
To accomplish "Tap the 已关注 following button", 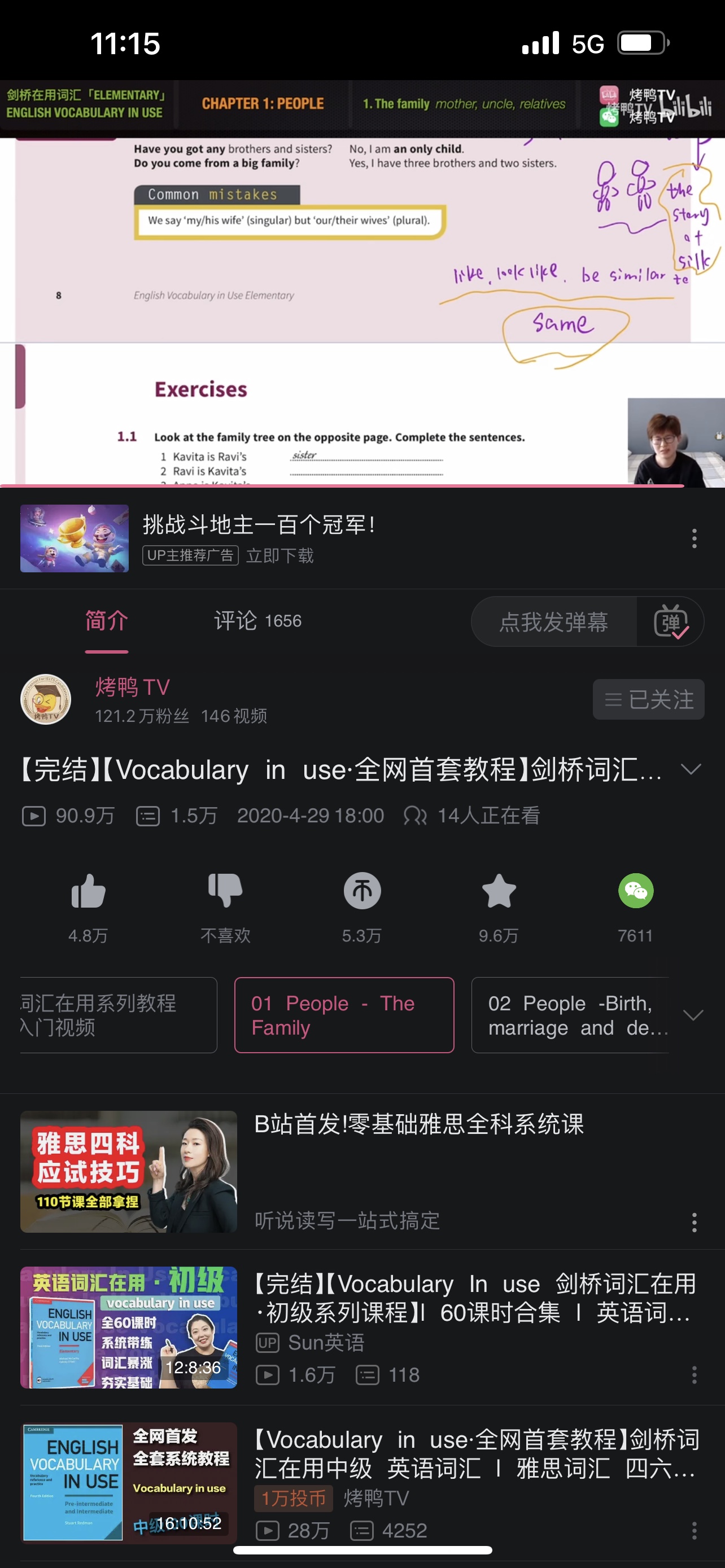I will (x=648, y=699).
